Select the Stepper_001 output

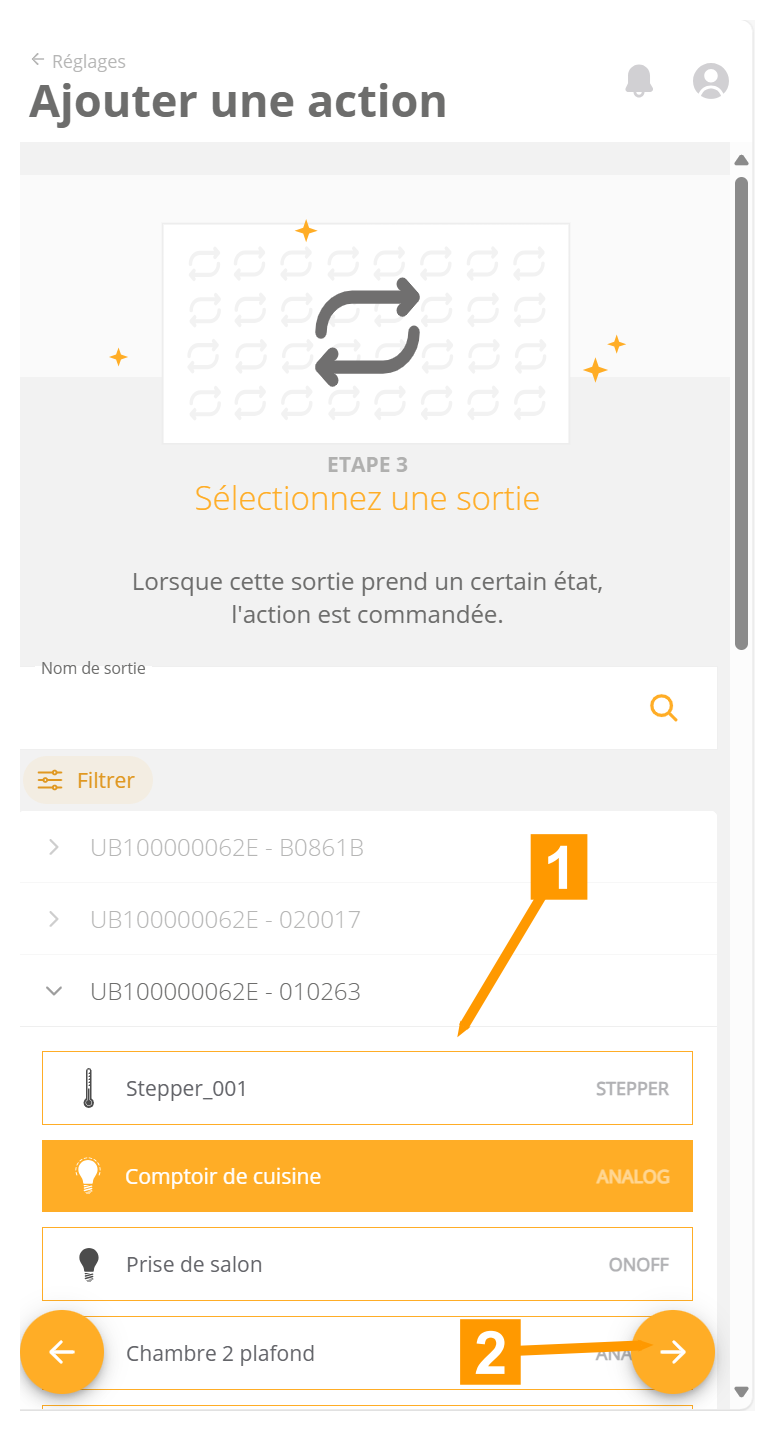[x=366, y=1088]
